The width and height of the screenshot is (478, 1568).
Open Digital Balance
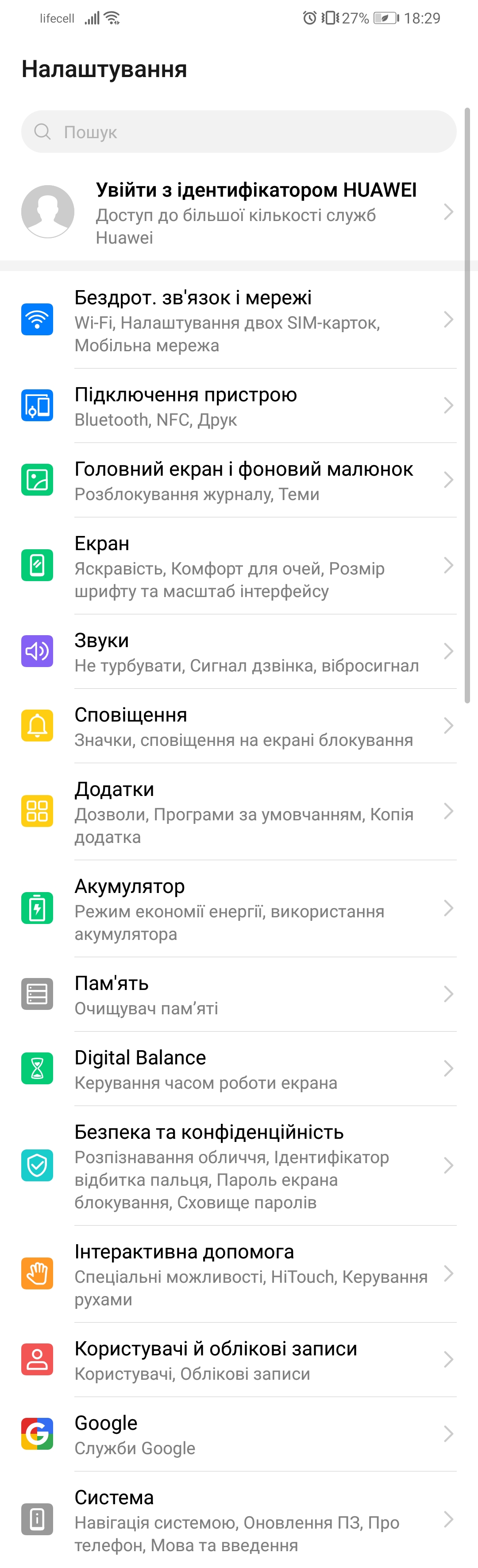click(239, 1069)
